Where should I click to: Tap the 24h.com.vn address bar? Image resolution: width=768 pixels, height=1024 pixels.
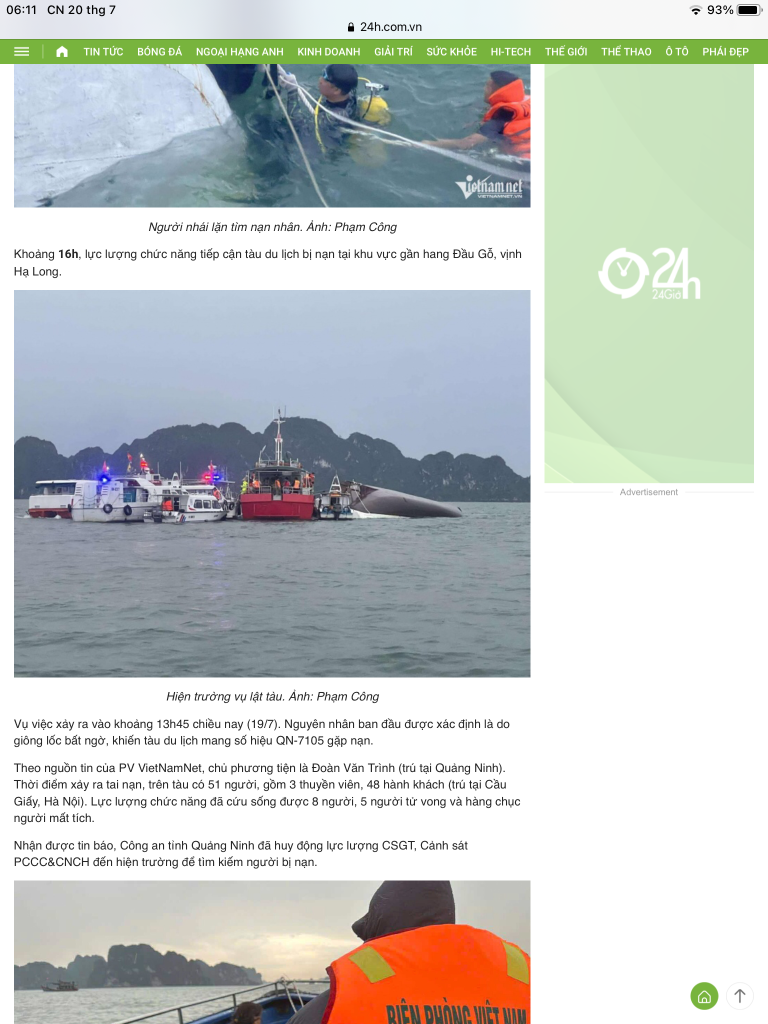click(385, 27)
